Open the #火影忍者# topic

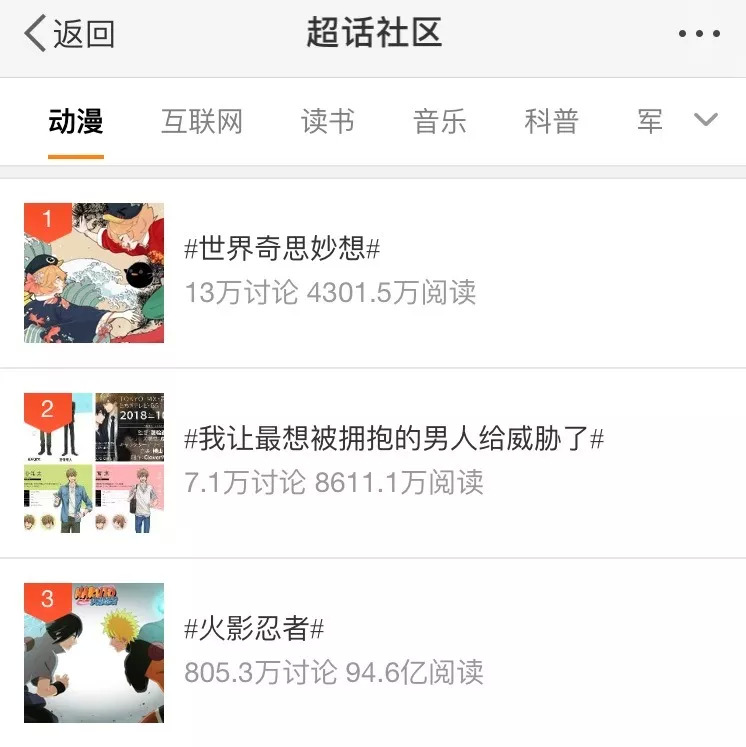click(x=254, y=629)
